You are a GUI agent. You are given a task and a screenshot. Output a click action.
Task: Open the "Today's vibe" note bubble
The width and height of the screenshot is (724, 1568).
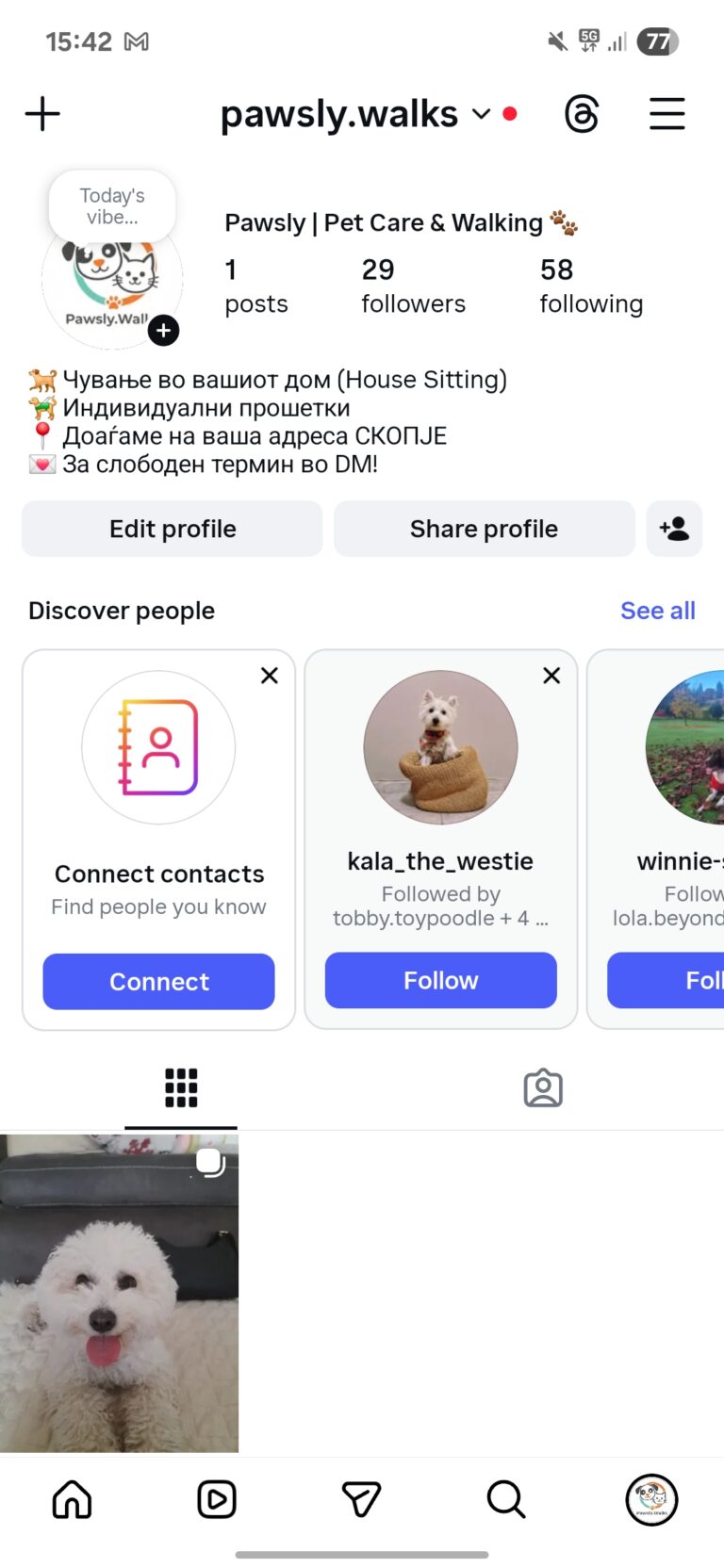[x=112, y=205]
